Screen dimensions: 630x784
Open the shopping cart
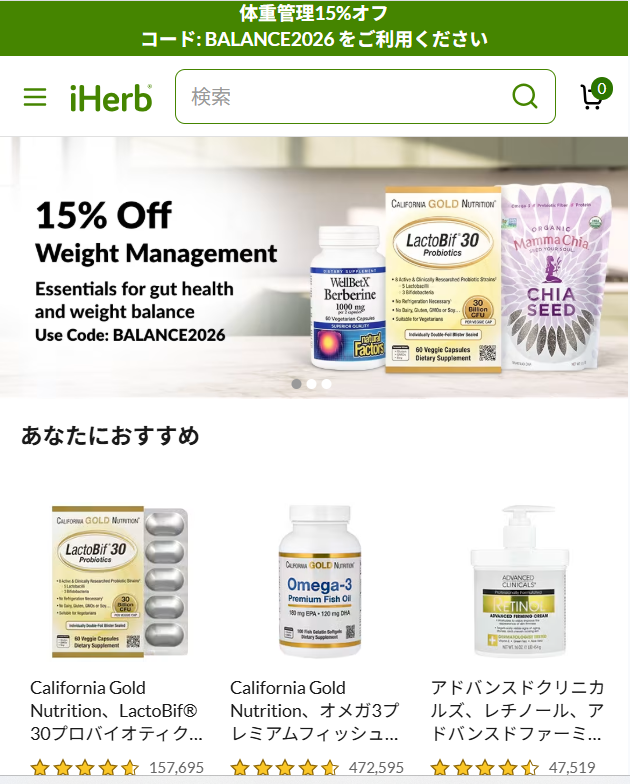point(594,96)
